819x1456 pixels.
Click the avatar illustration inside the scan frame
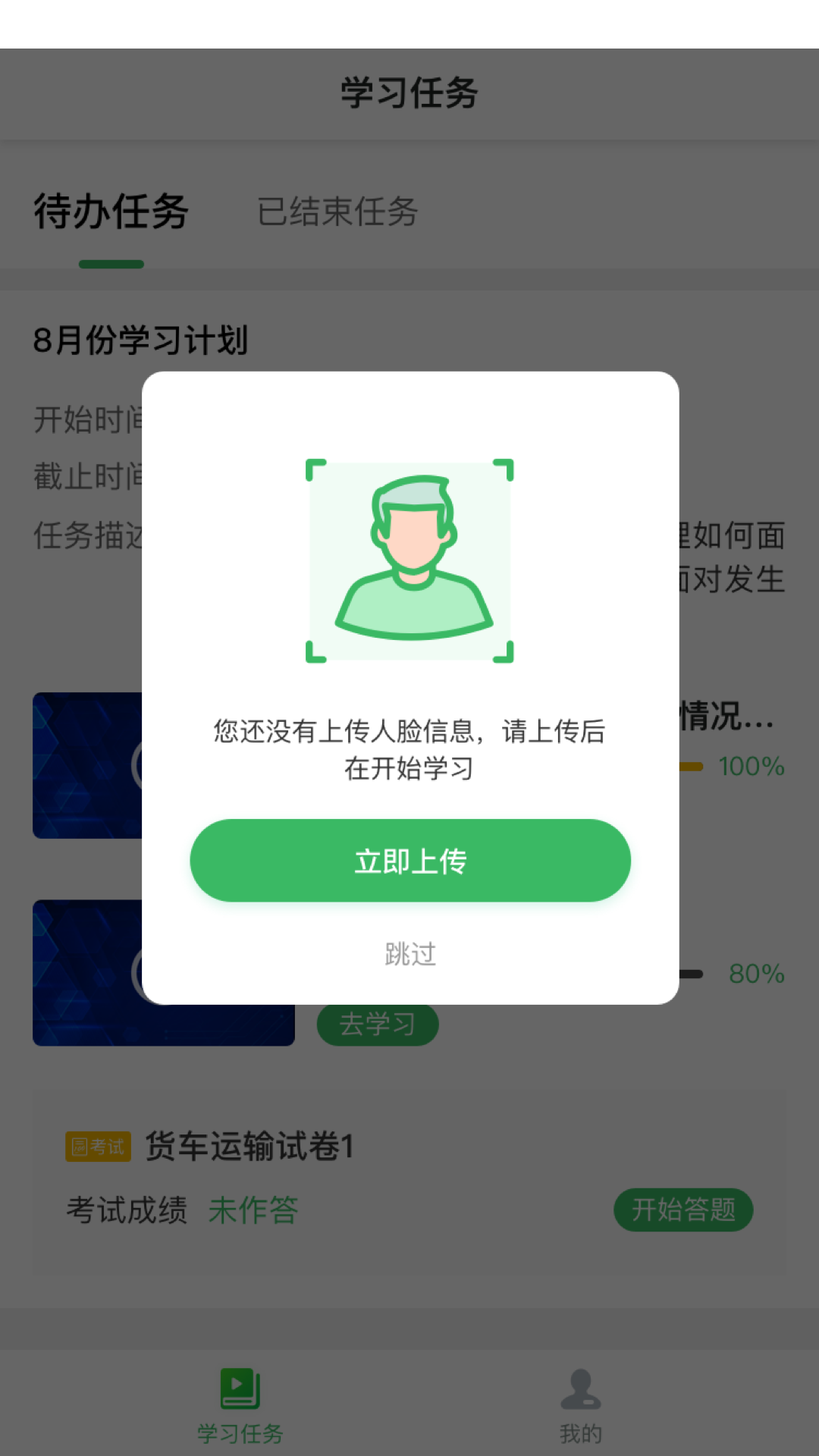(x=409, y=565)
